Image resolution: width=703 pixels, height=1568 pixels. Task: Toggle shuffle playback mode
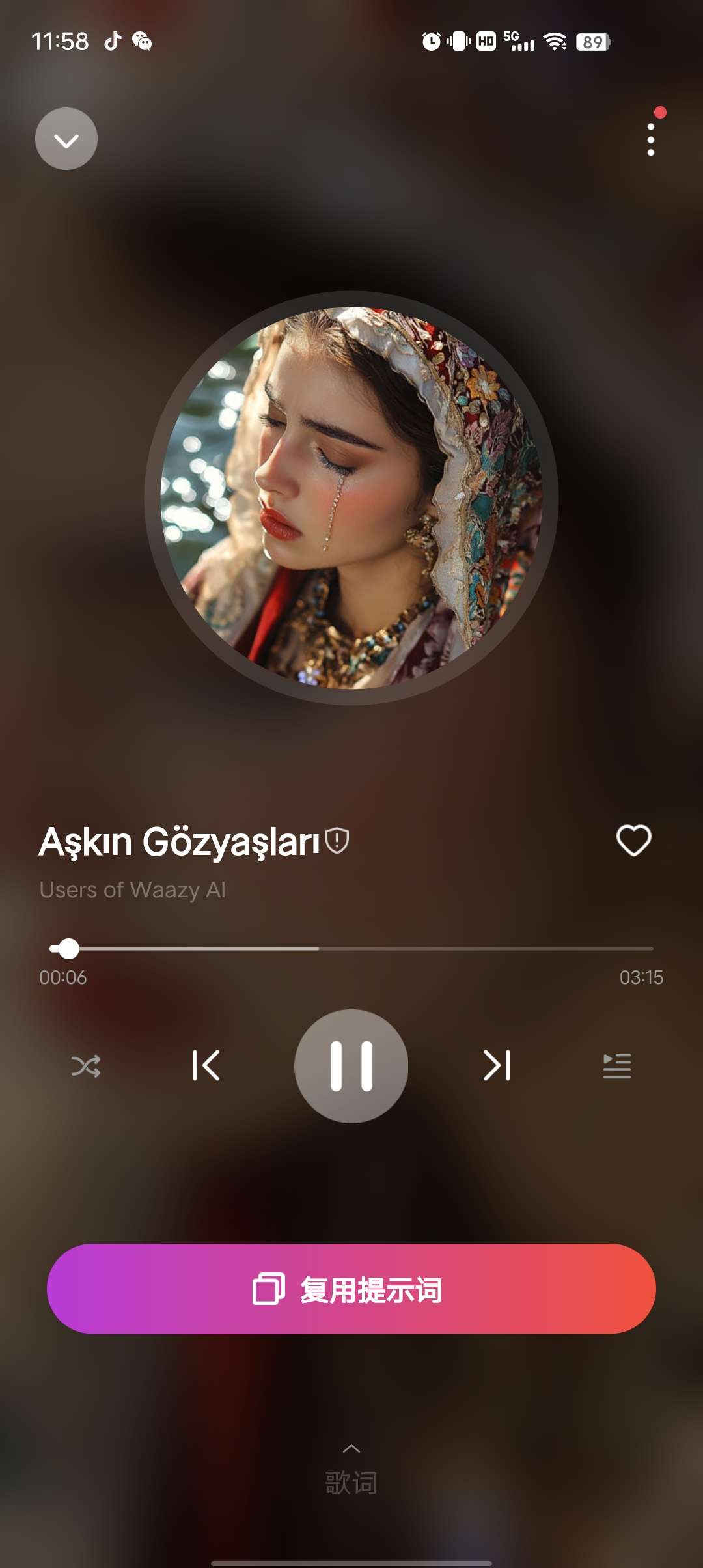pyautogui.click(x=86, y=1066)
